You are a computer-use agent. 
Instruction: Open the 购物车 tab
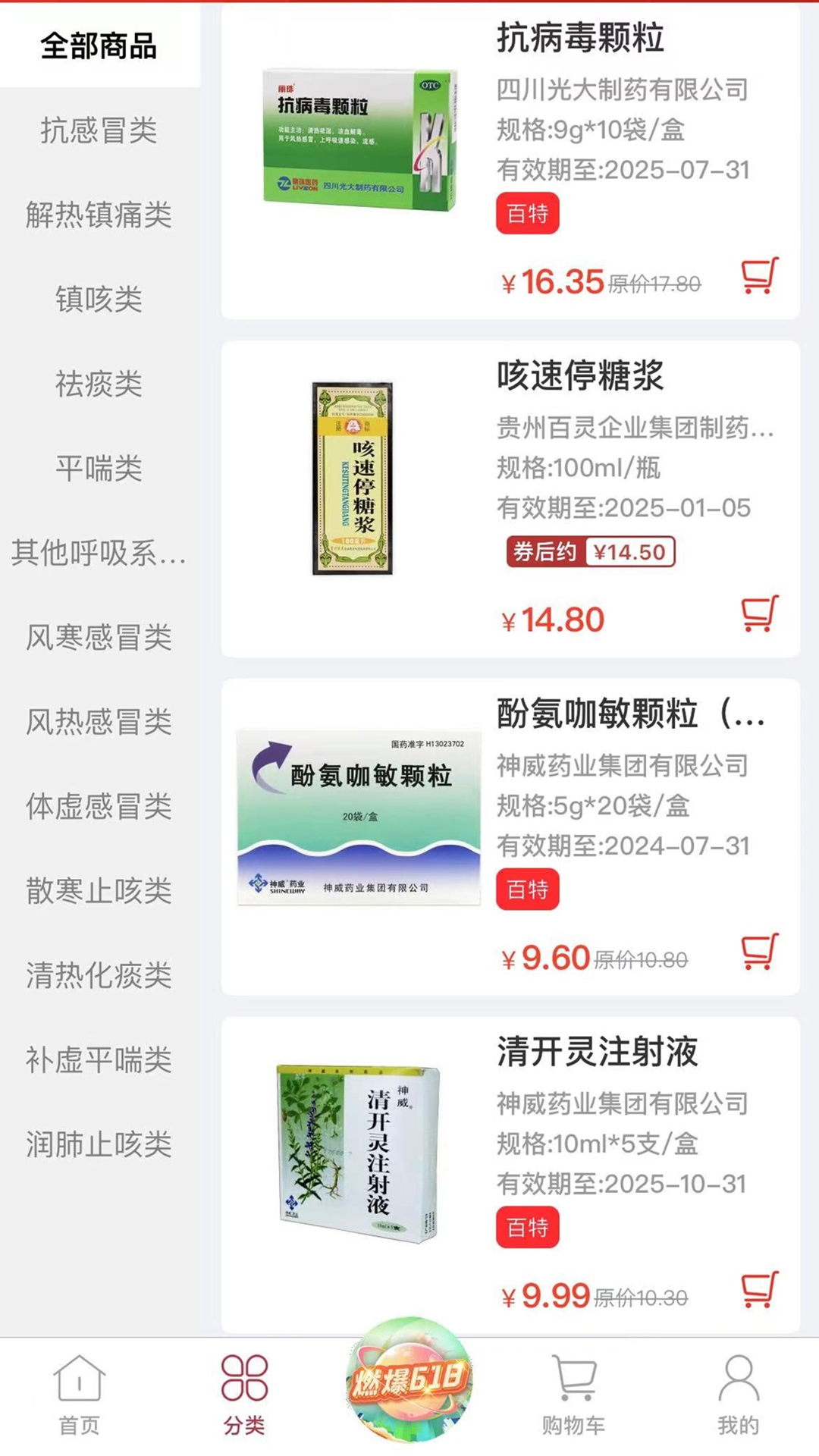click(574, 1395)
